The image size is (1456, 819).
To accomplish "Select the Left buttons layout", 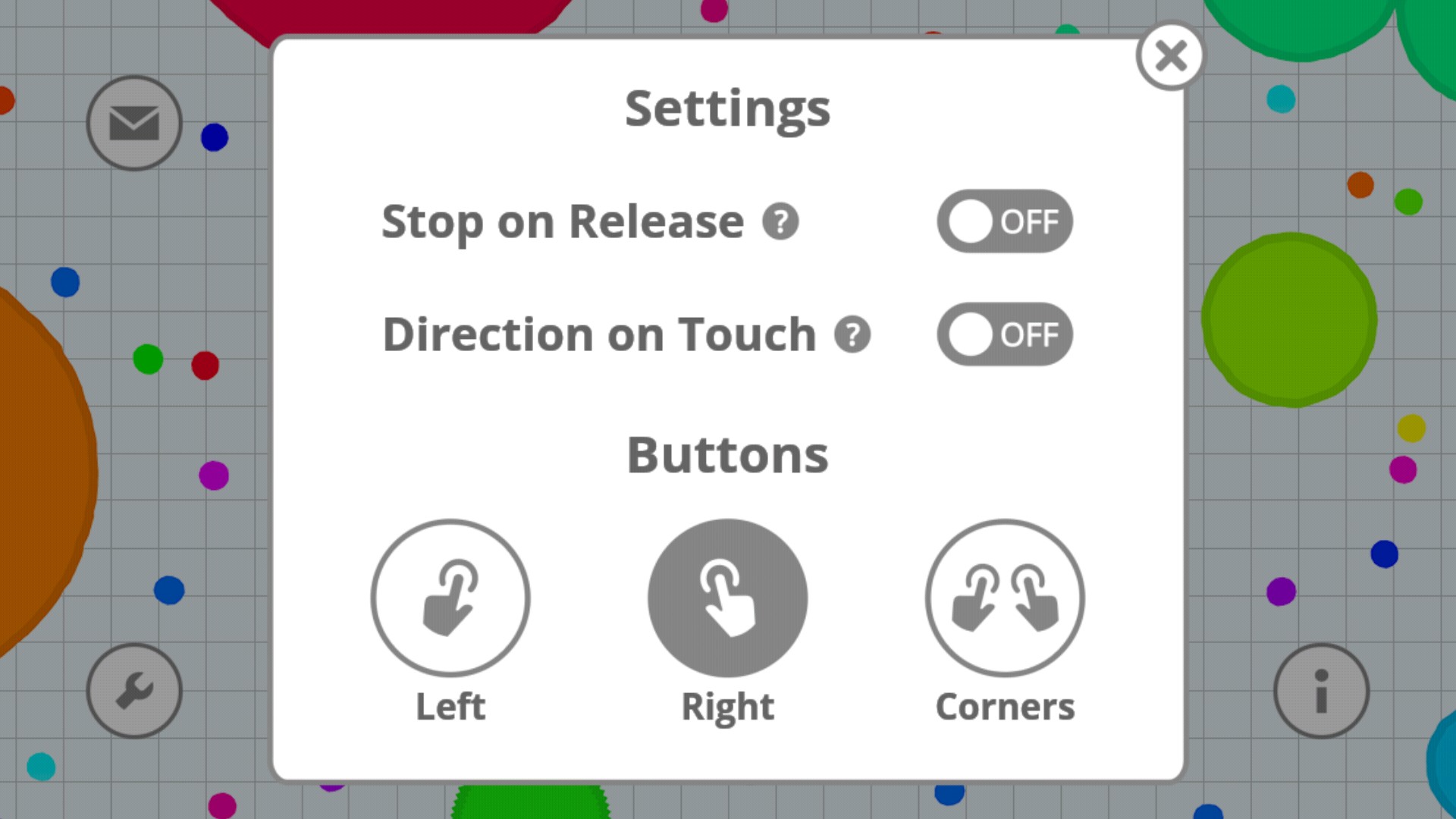I will 450,598.
